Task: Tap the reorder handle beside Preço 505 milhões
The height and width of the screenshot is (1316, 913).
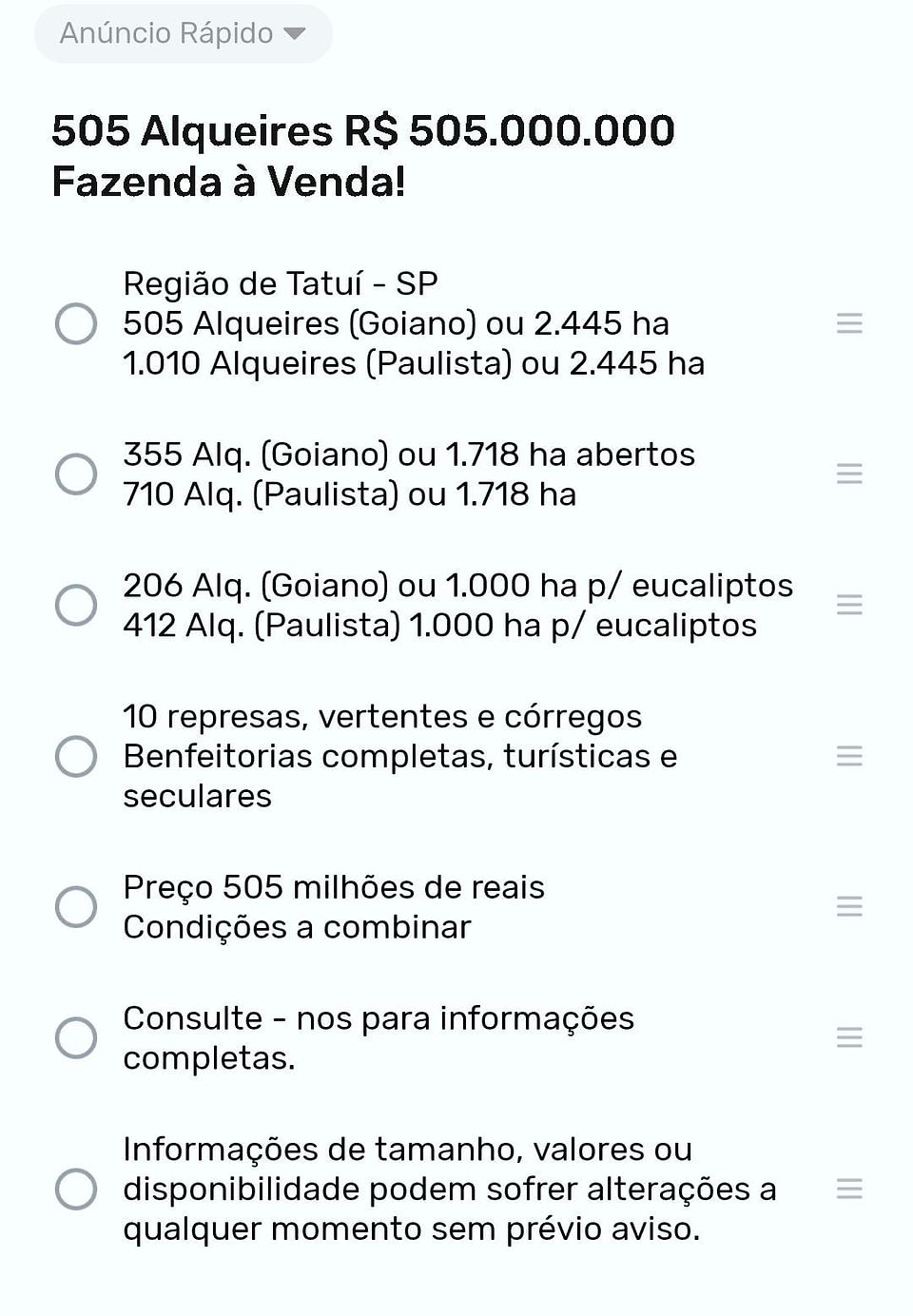Action: [849, 906]
